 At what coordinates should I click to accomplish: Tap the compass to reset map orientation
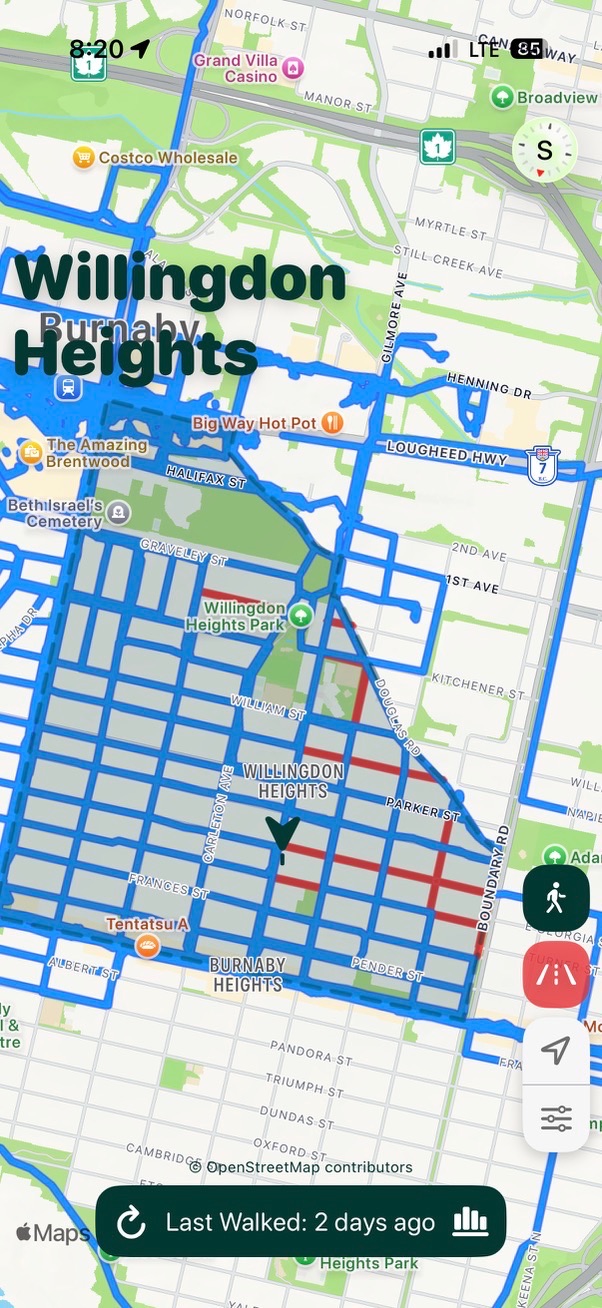[x=544, y=151]
